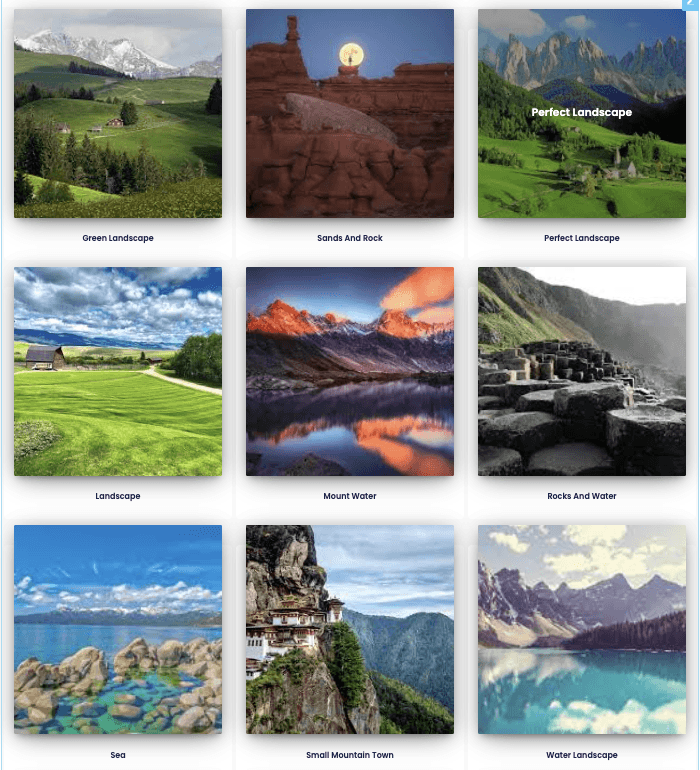Select the Perfect Landscape image card
This screenshot has width=700, height=770.
tap(582, 113)
